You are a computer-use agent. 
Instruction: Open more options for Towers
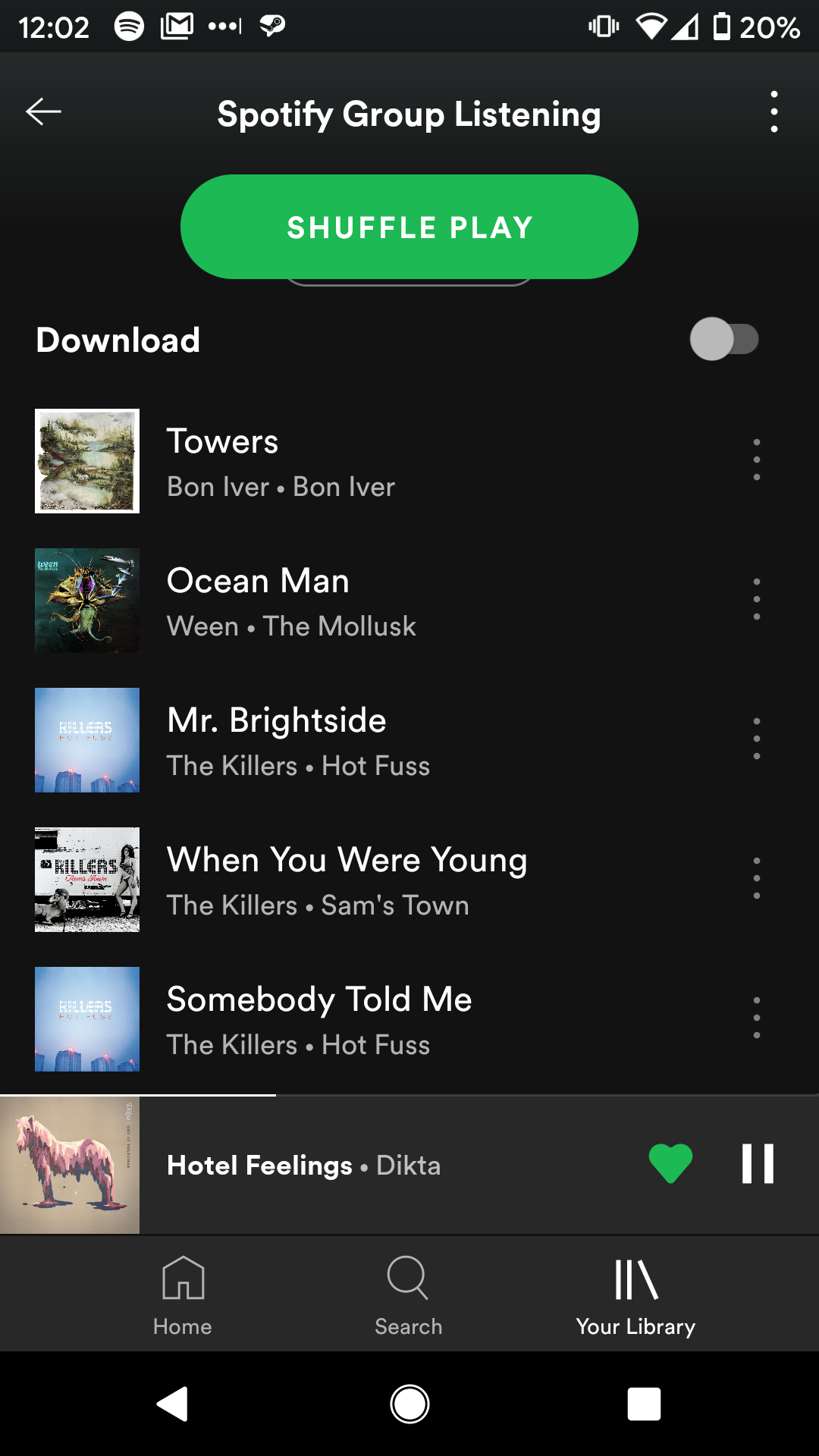coord(757,460)
